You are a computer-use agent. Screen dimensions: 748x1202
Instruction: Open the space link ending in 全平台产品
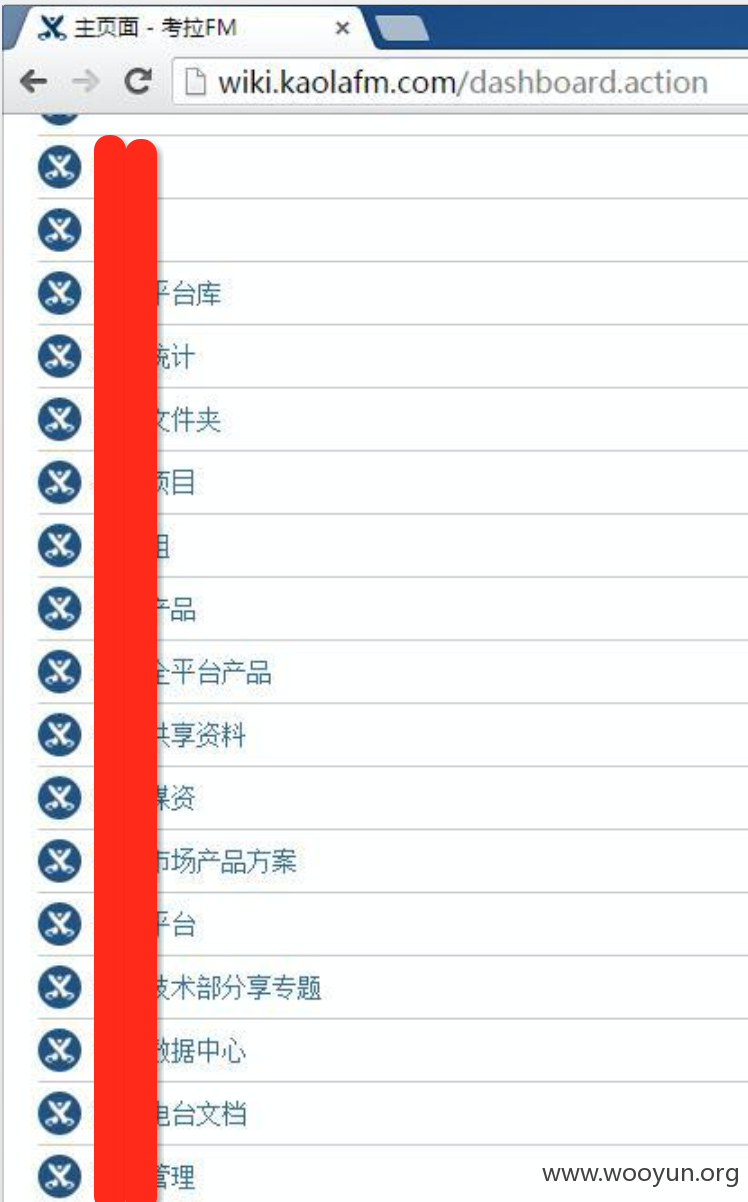click(x=211, y=673)
